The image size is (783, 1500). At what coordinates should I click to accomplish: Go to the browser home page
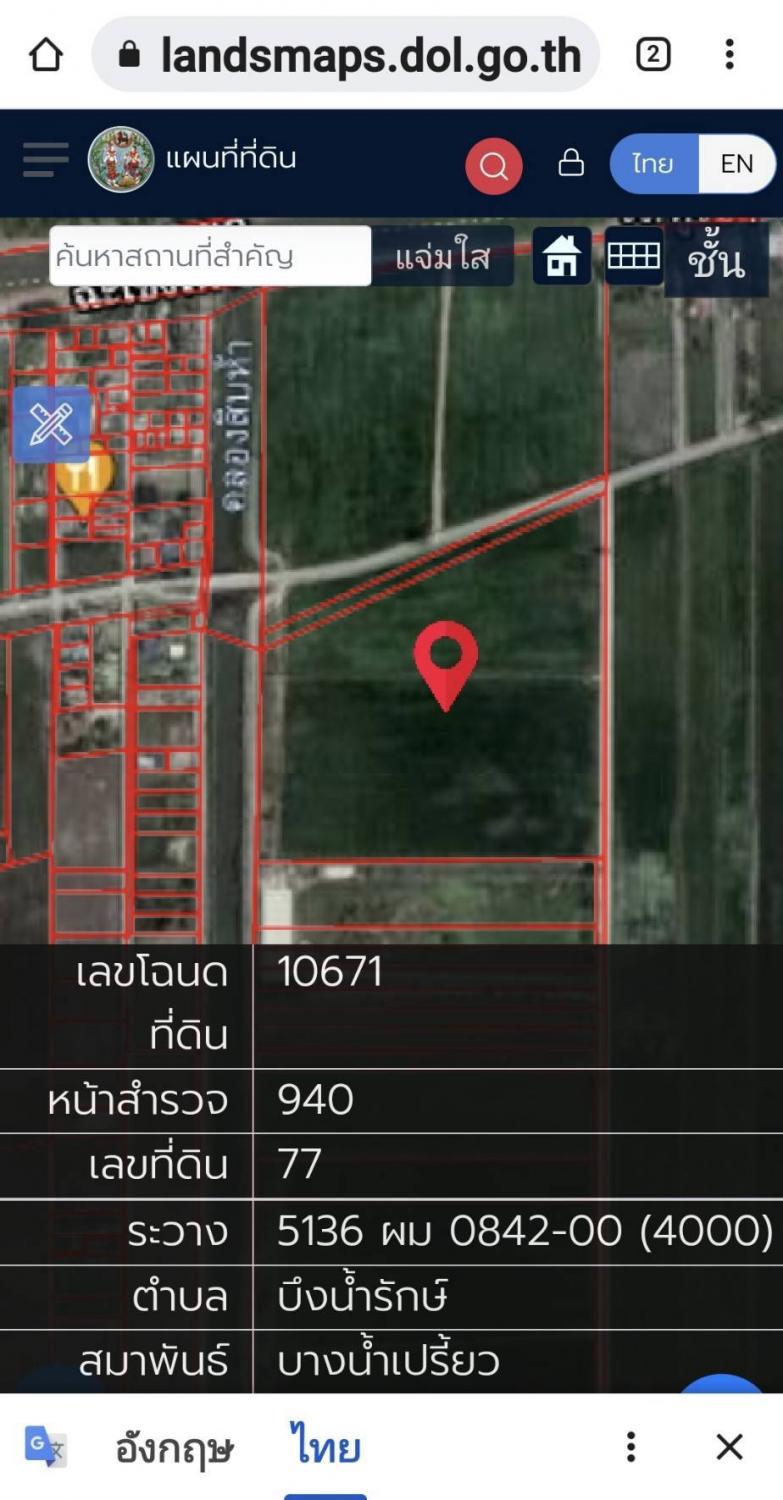46,55
